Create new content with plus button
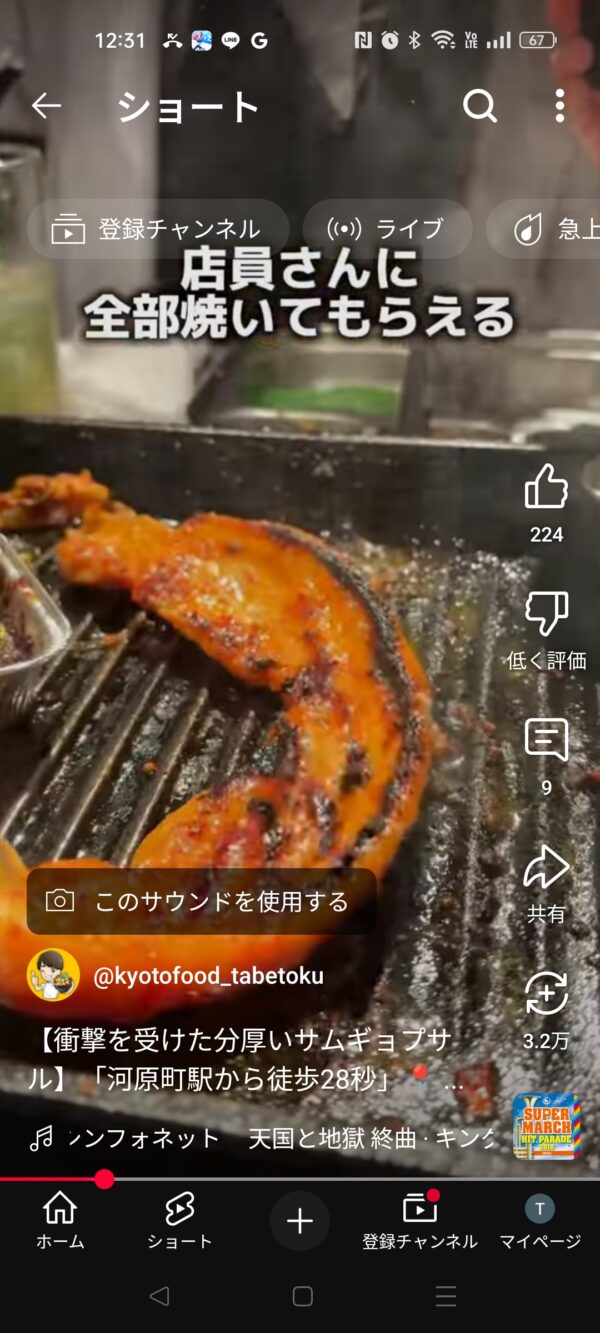The width and height of the screenshot is (600, 1333). tap(300, 1221)
